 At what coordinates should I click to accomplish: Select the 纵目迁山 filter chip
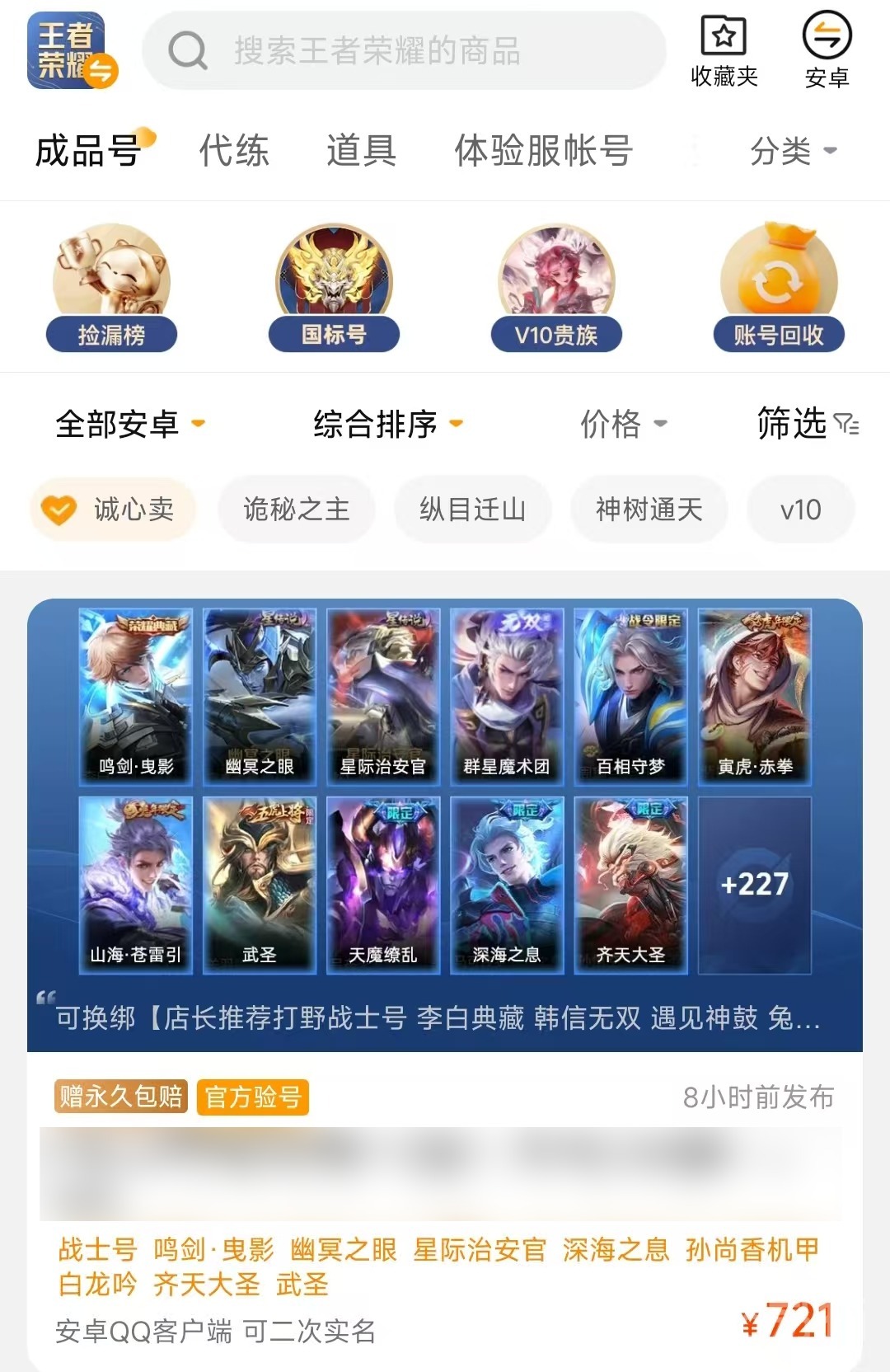tap(472, 510)
